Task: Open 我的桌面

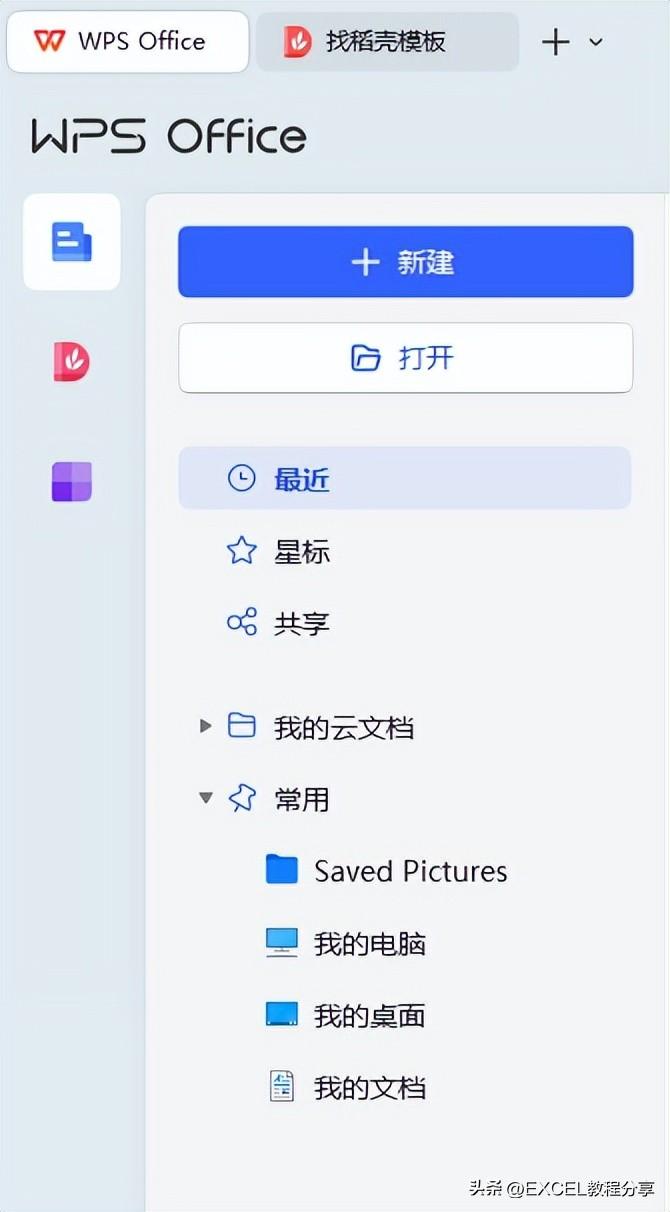Action: 368,1016
